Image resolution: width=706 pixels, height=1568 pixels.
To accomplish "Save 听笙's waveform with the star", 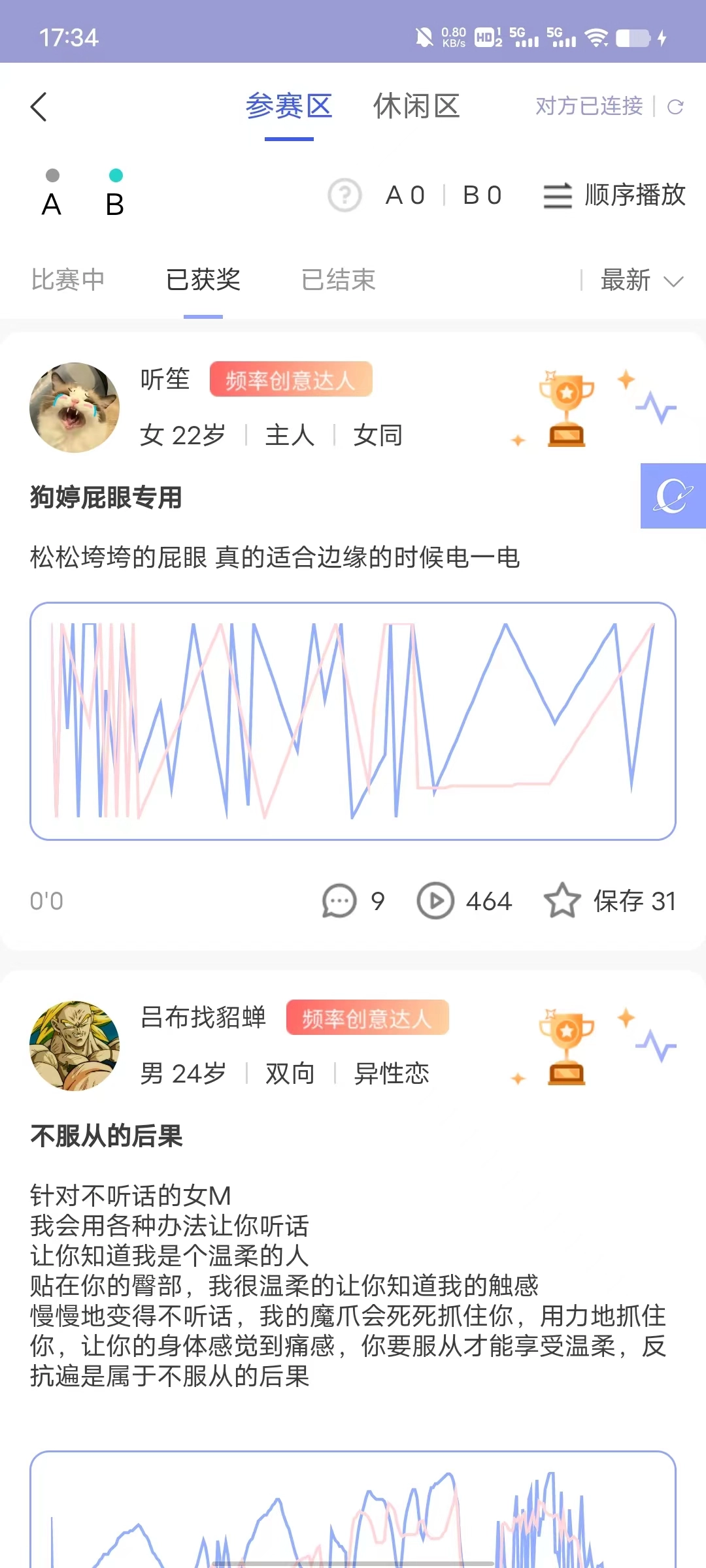I will [562, 901].
